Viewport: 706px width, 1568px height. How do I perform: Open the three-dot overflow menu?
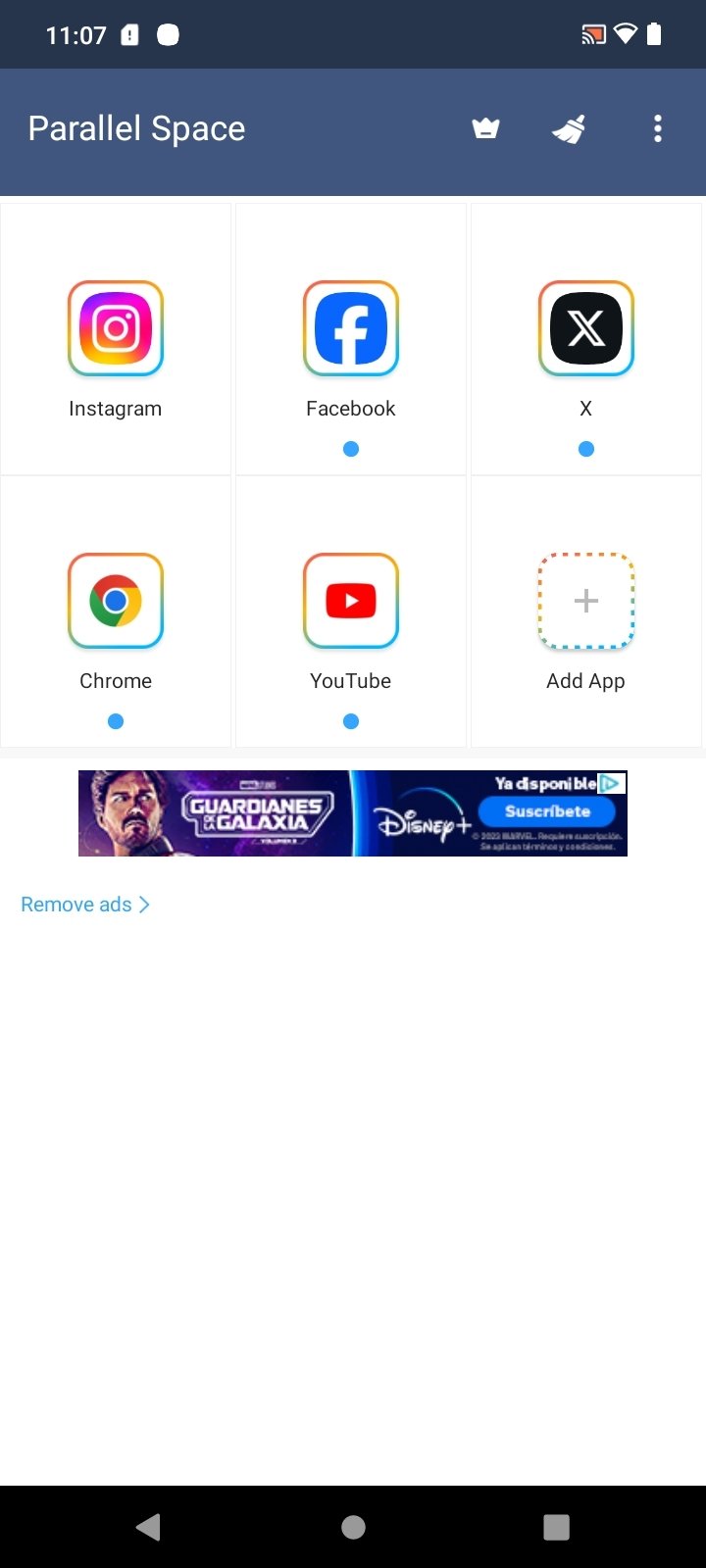tap(658, 128)
